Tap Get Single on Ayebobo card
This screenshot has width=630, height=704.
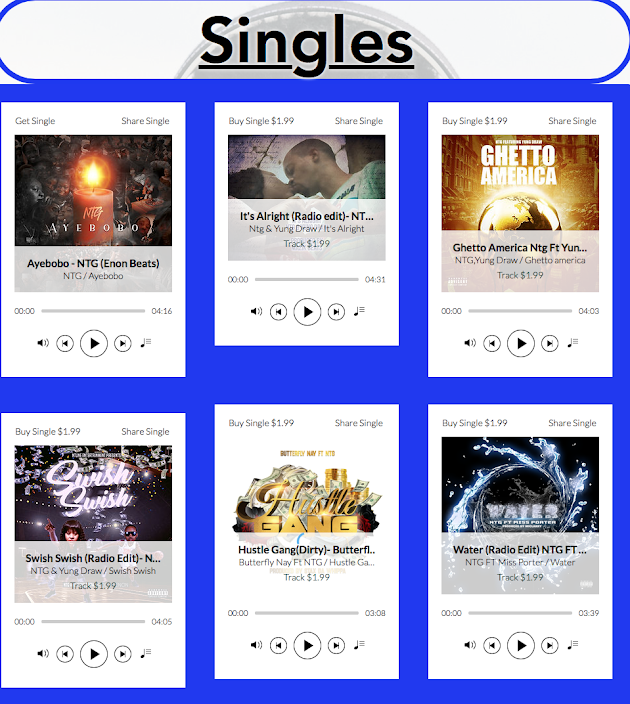(35, 121)
